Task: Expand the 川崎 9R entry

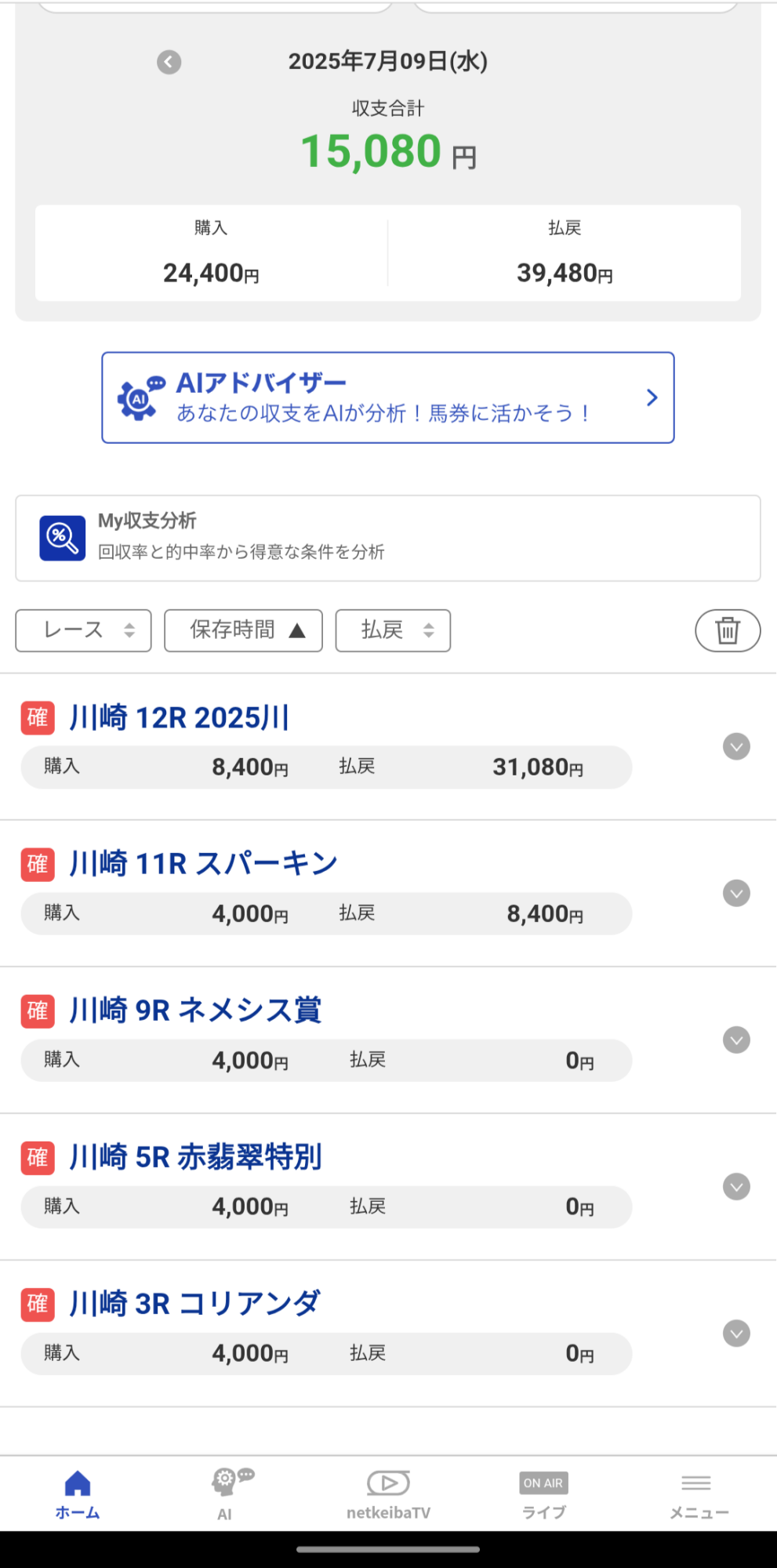Action: click(x=736, y=1040)
